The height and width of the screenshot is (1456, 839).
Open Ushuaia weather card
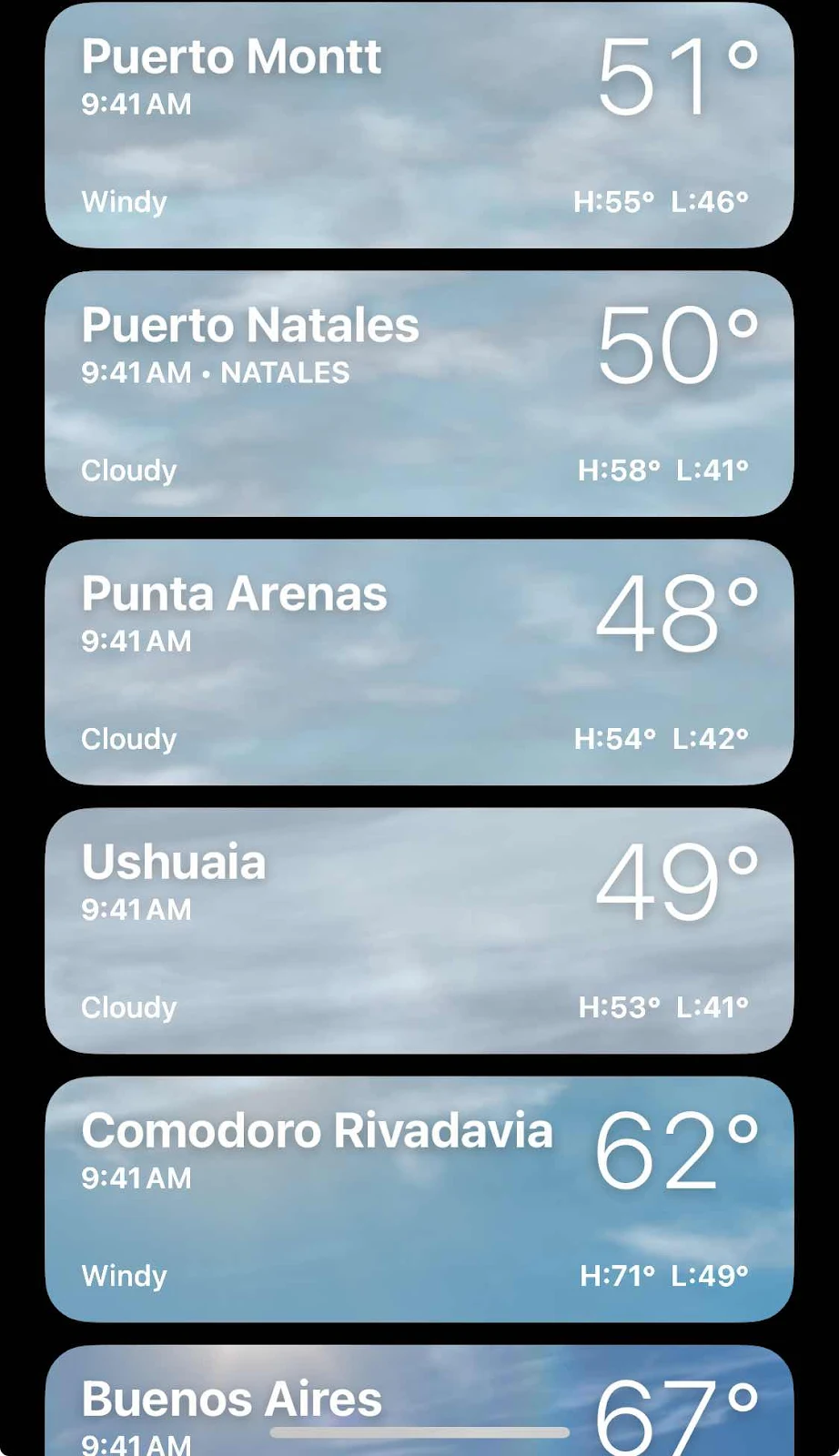click(x=419, y=931)
